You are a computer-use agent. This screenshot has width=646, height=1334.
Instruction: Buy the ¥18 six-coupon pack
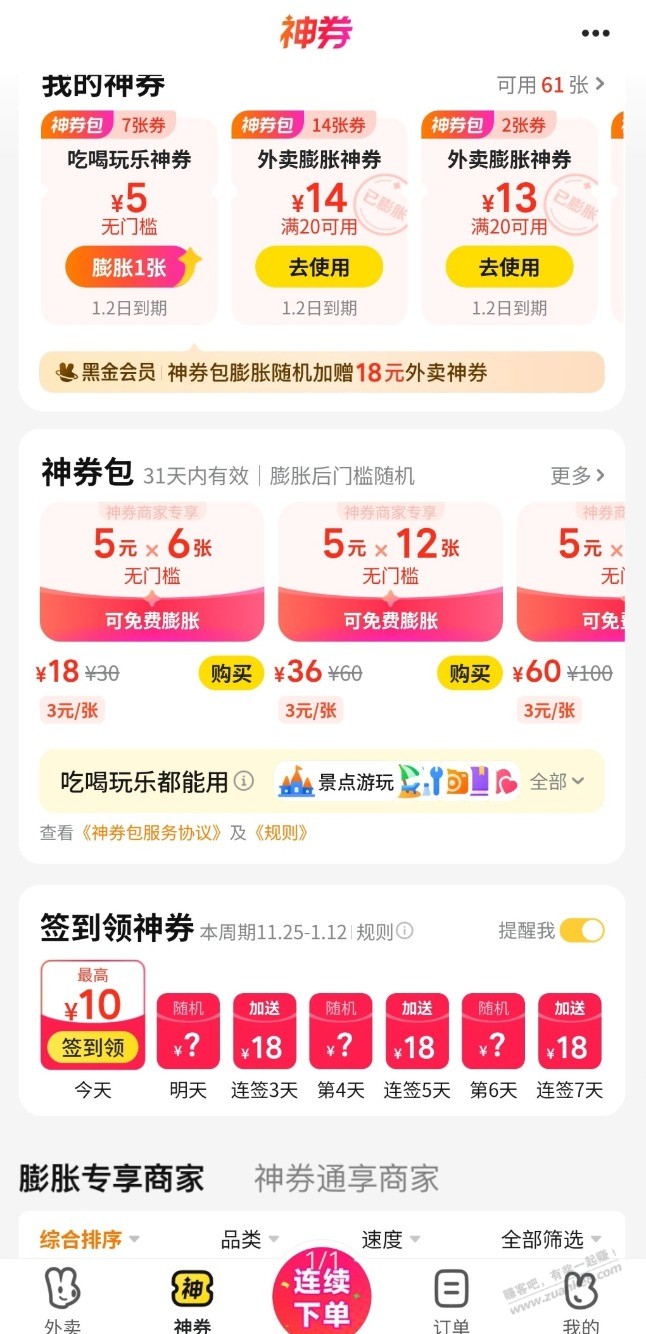[230, 673]
